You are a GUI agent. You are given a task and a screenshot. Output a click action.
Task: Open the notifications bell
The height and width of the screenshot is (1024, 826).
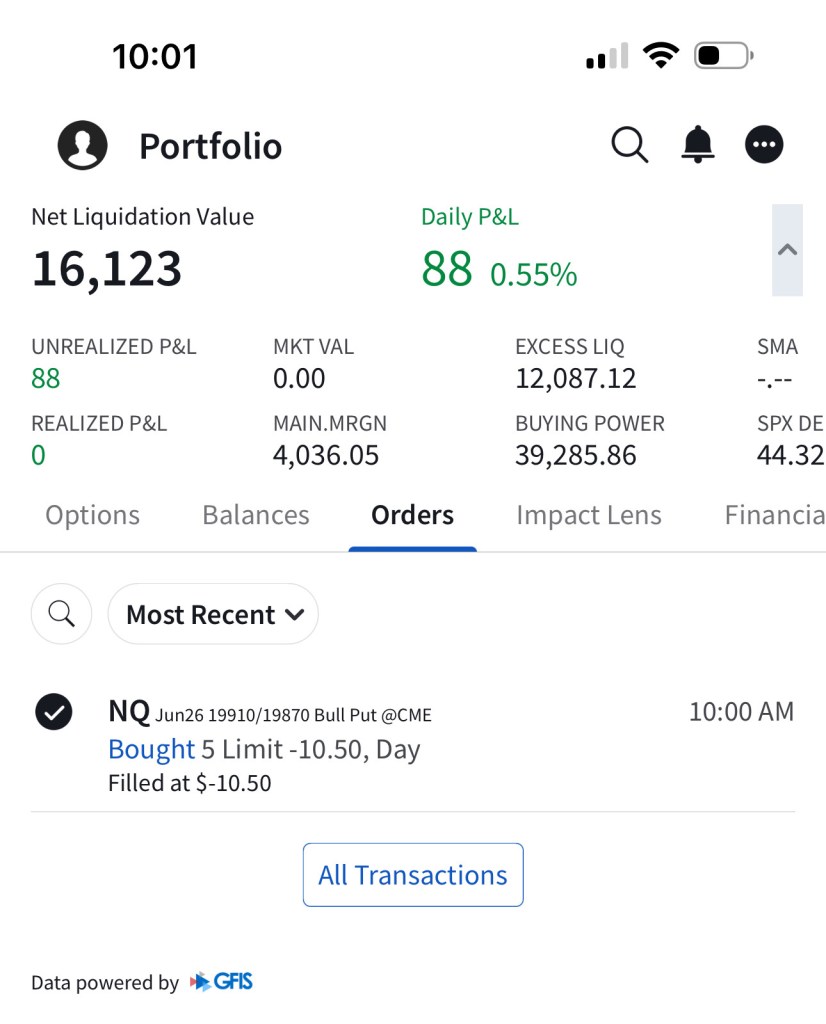[x=698, y=146]
